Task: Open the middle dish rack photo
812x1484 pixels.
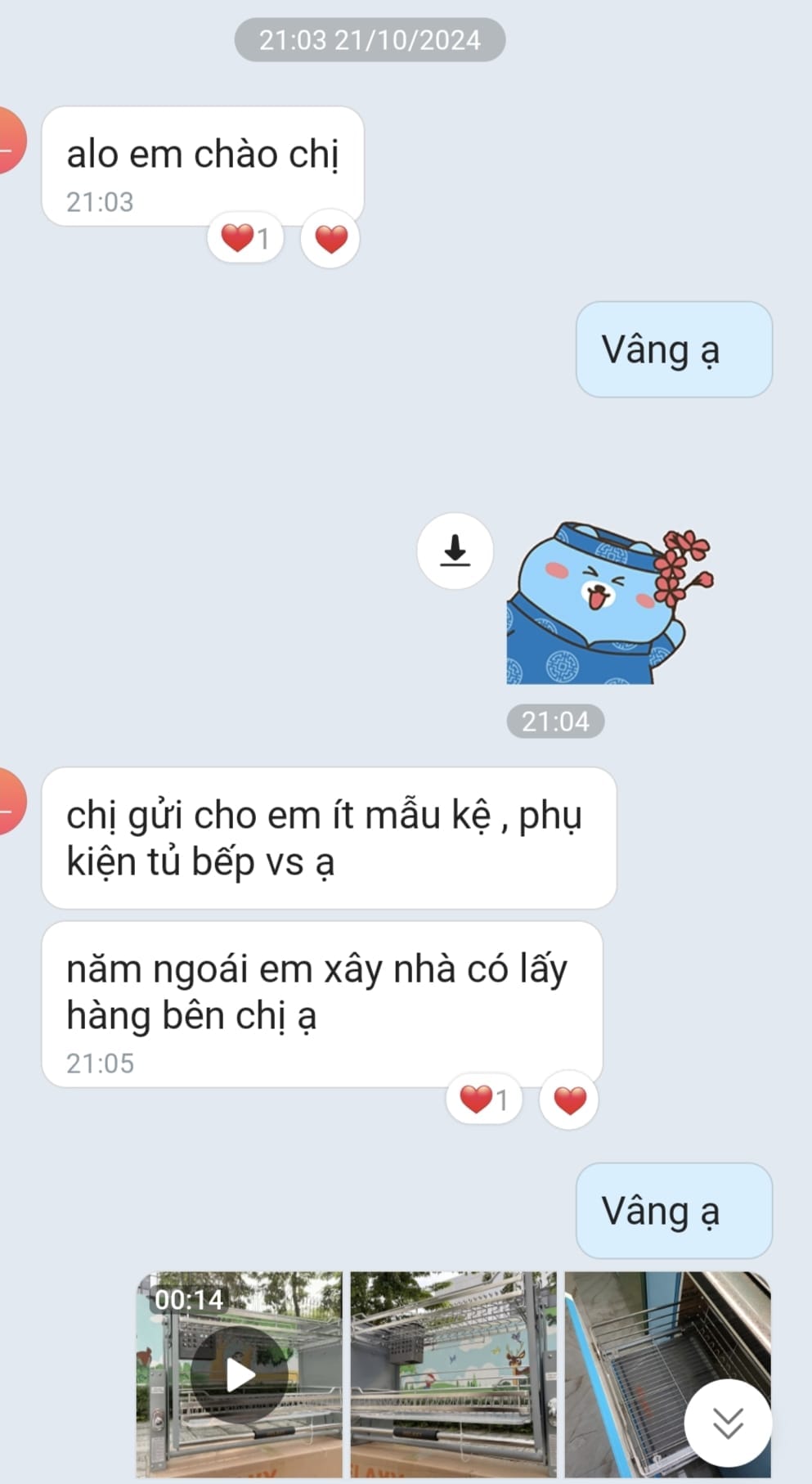Action: click(453, 1374)
